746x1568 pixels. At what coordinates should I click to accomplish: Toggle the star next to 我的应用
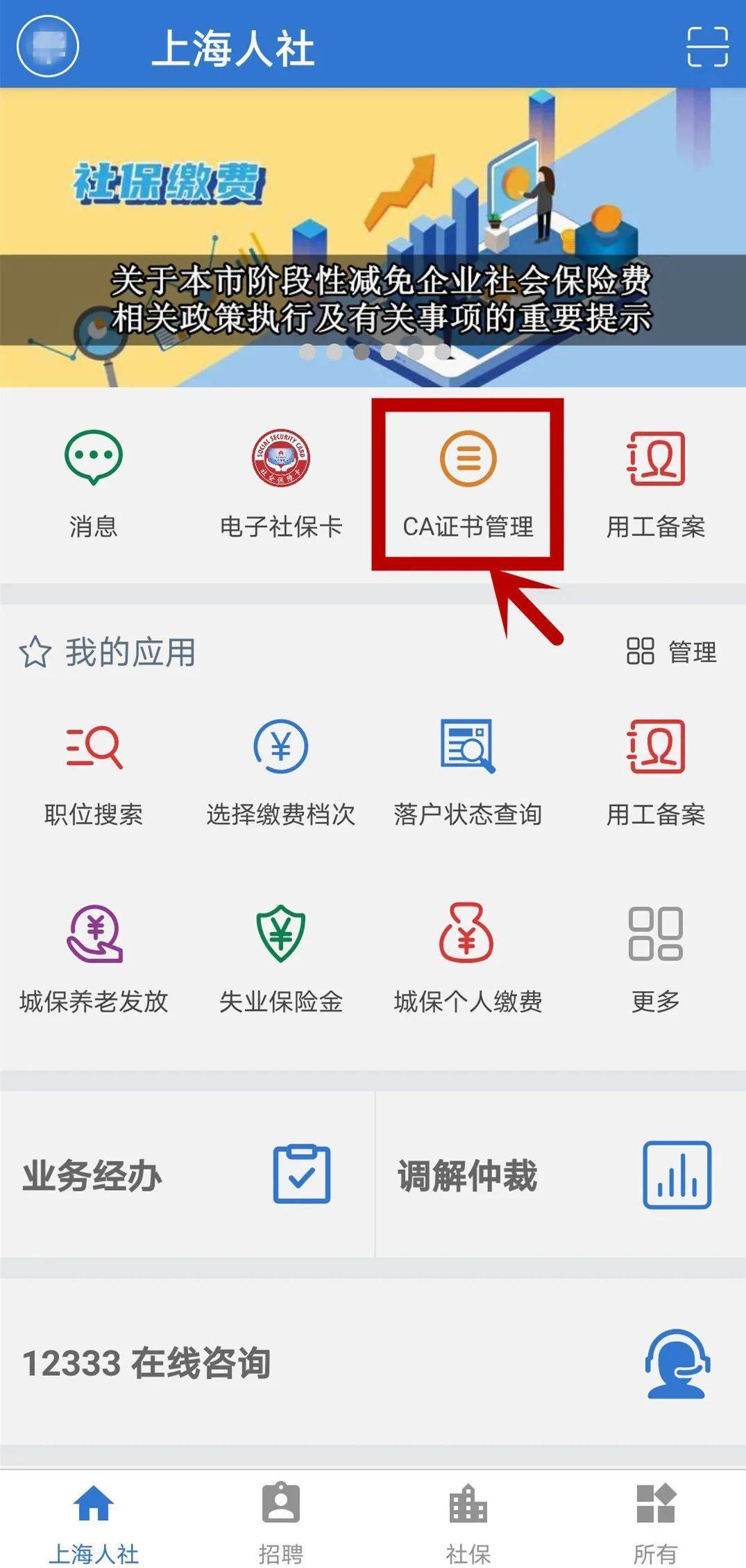coord(37,651)
